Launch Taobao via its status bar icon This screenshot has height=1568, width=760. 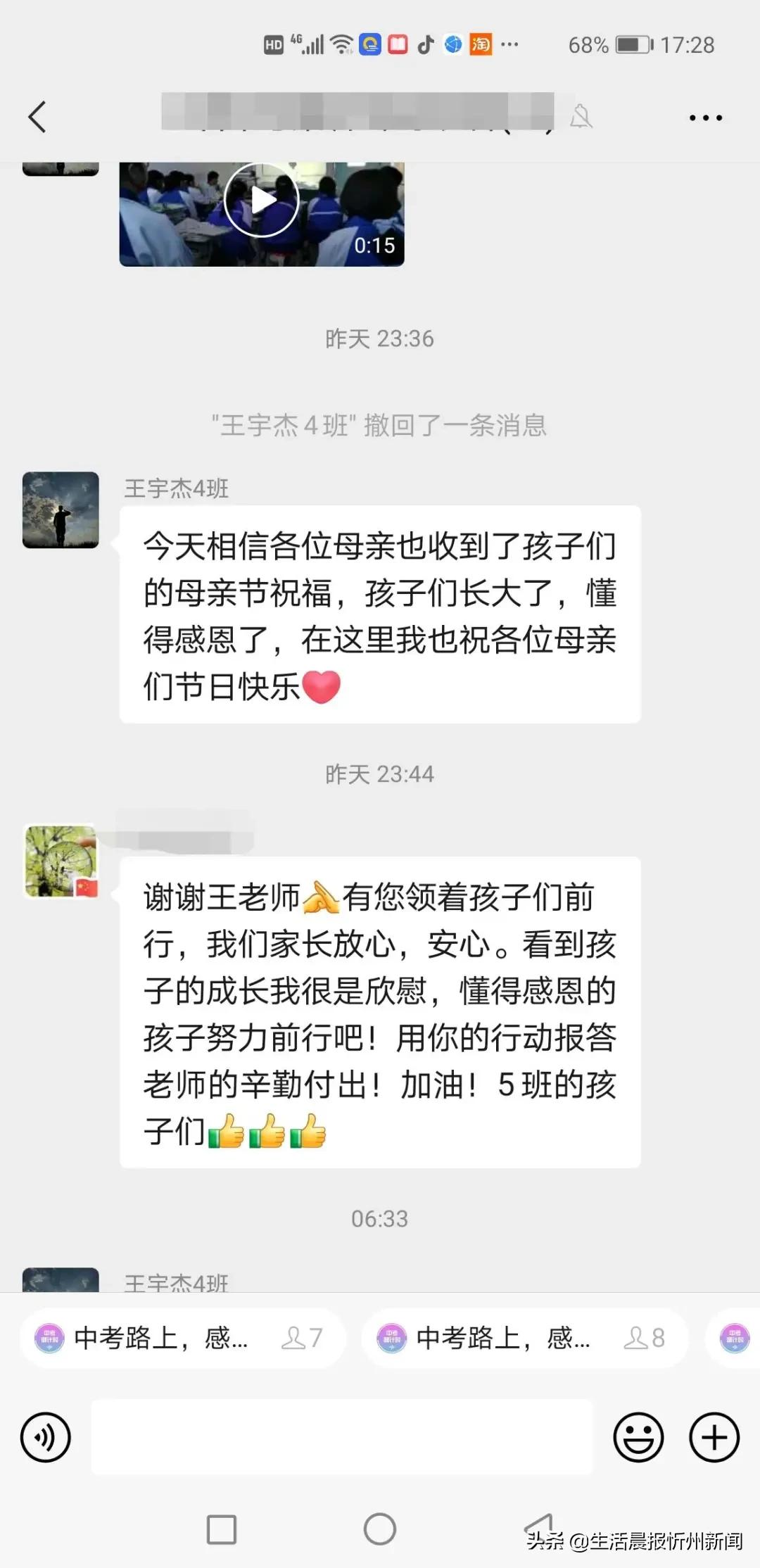(480, 44)
